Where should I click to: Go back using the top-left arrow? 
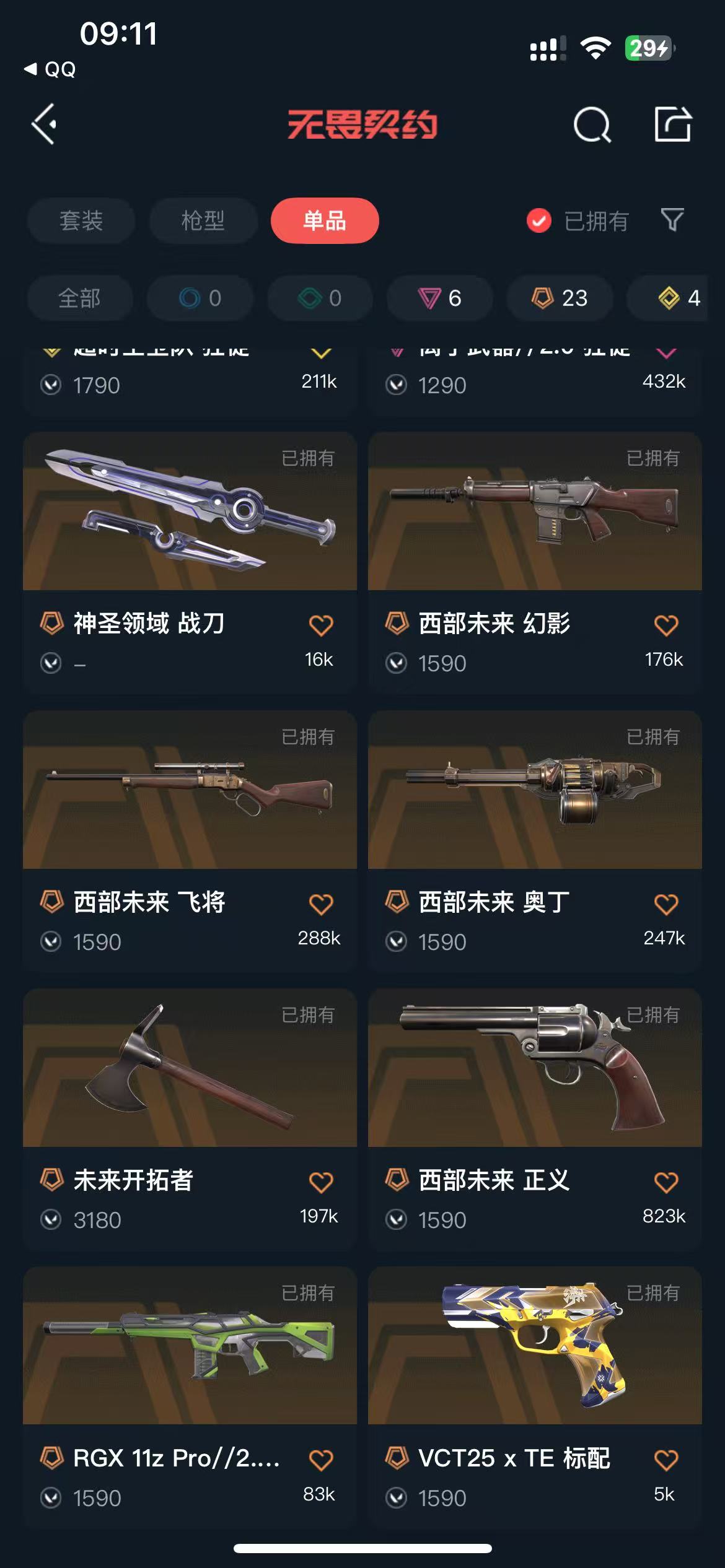click(x=44, y=124)
